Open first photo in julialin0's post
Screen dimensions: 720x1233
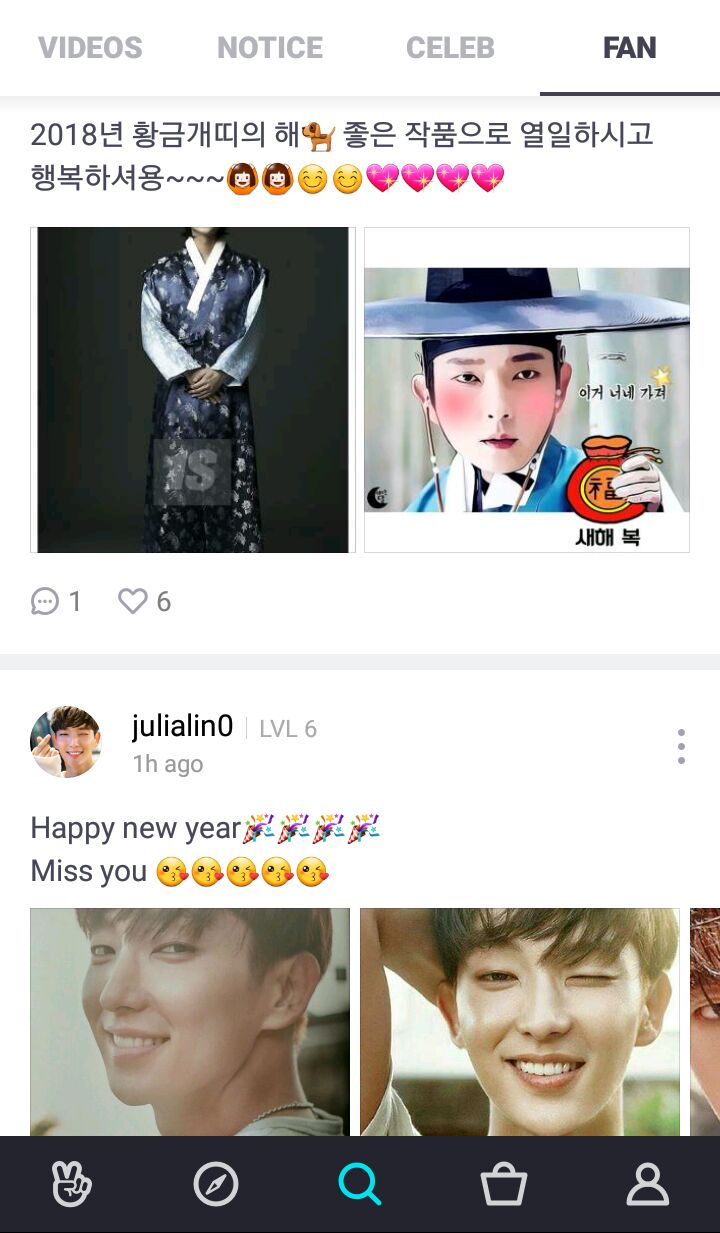(190, 1020)
